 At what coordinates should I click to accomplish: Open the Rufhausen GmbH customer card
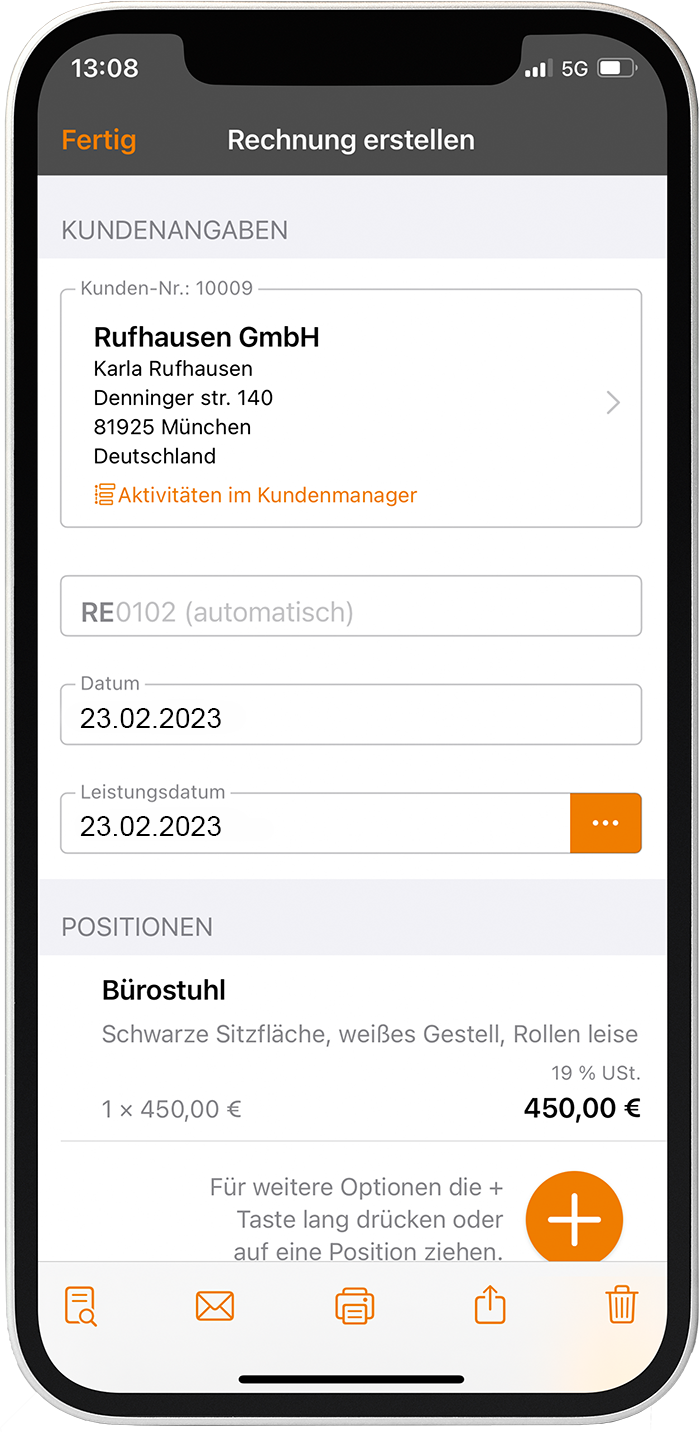pos(350,400)
